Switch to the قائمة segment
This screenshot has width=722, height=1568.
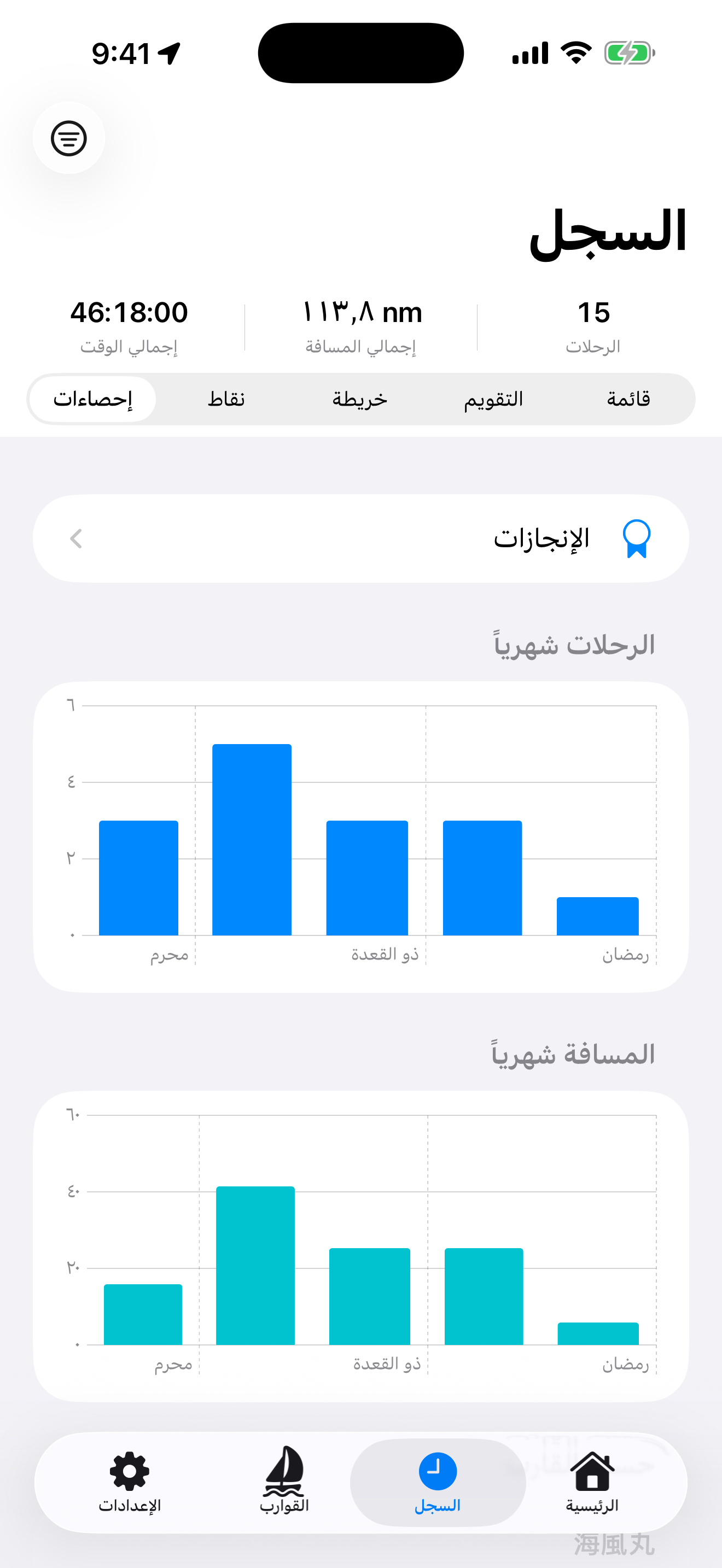click(x=628, y=399)
